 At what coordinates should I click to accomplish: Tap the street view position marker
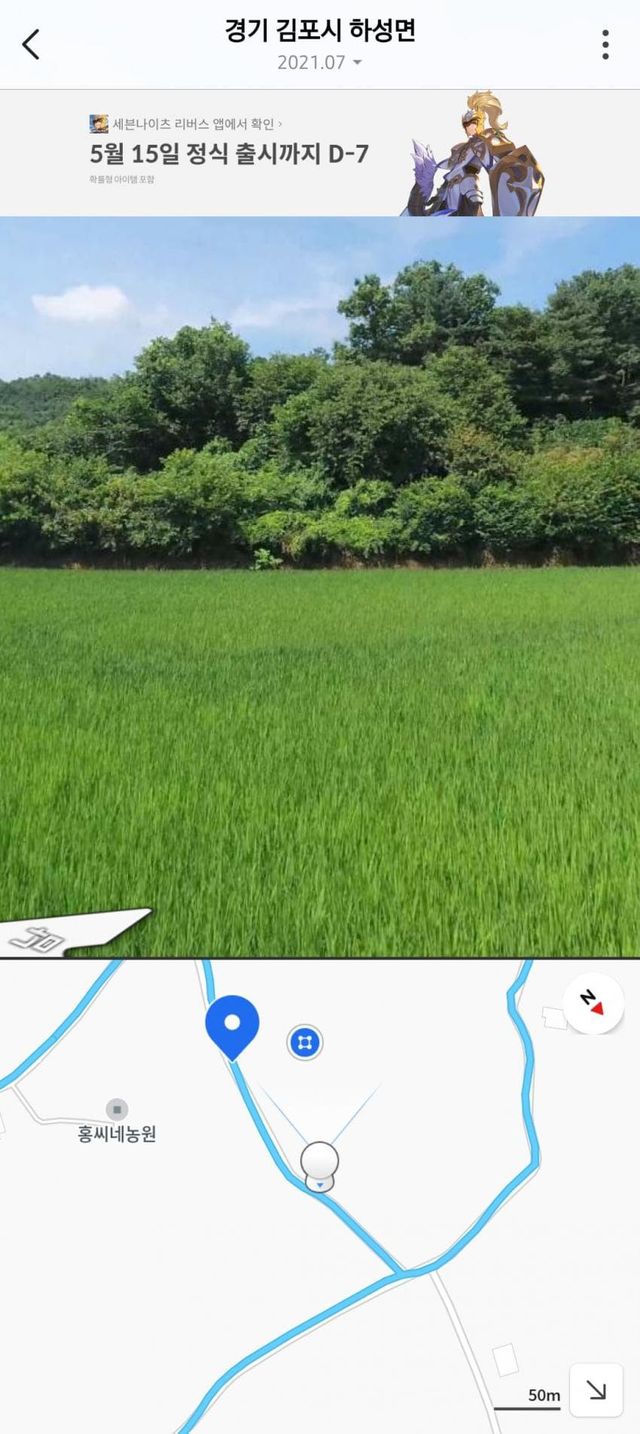click(x=319, y=1164)
